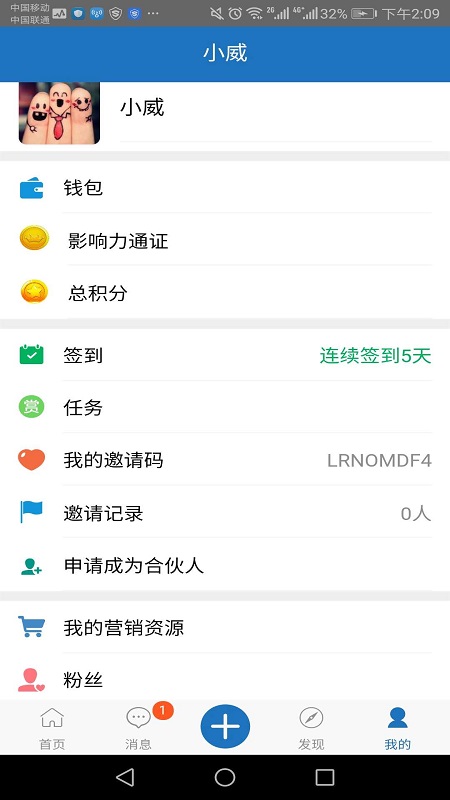Open the 任务 tasks list

pos(225,407)
